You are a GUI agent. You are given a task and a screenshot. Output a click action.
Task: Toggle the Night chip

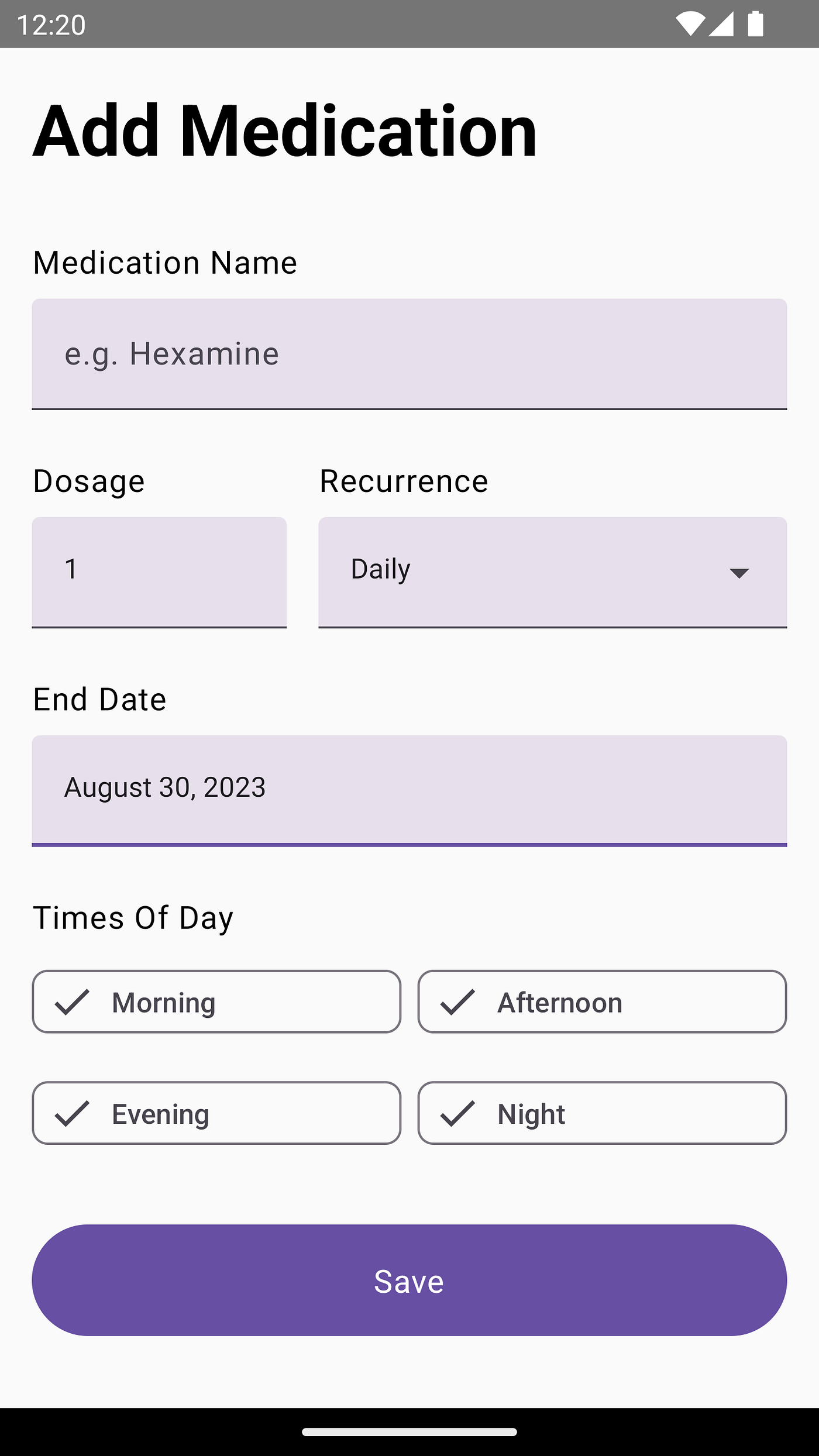pyautogui.click(x=602, y=1113)
